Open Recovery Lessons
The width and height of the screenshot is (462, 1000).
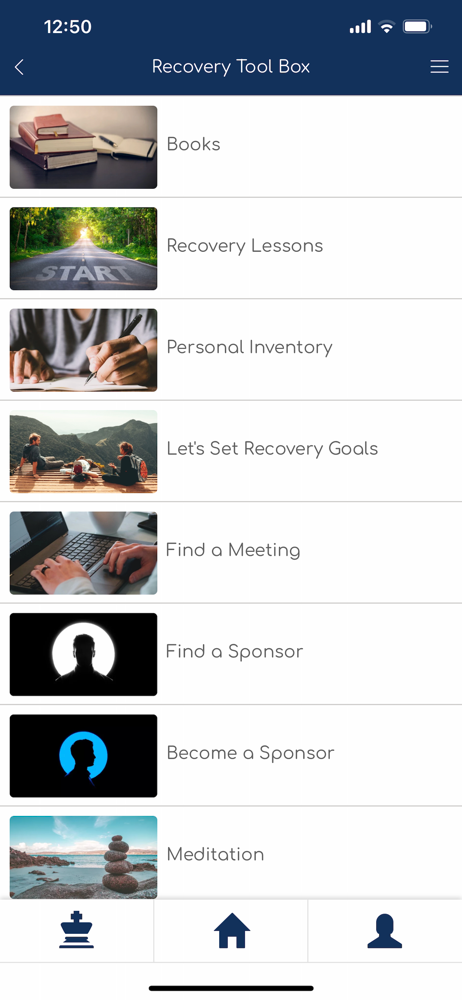tap(231, 248)
